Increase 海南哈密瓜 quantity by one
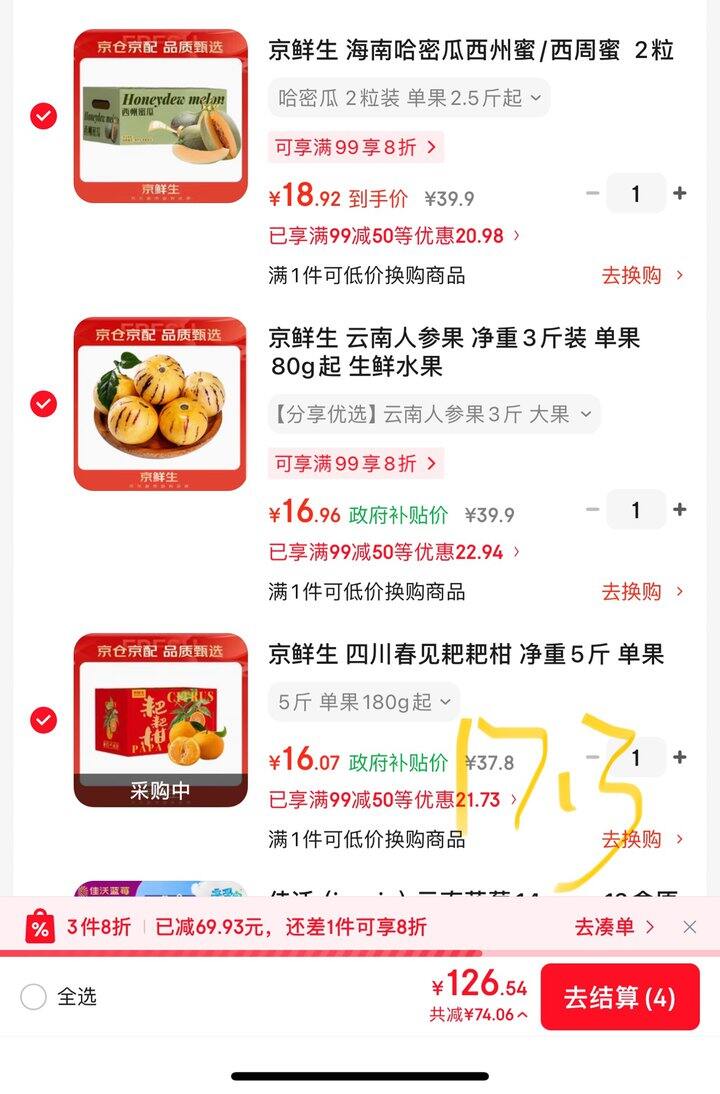Viewport: 720px width, 1094px height. (680, 193)
